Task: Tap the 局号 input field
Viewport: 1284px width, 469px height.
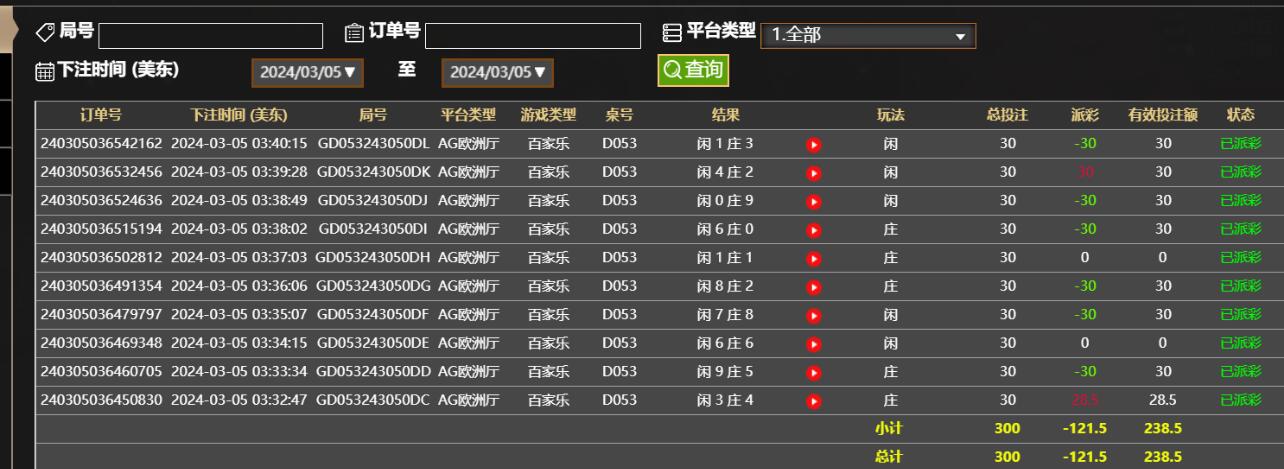Action: (x=210, y=36)
